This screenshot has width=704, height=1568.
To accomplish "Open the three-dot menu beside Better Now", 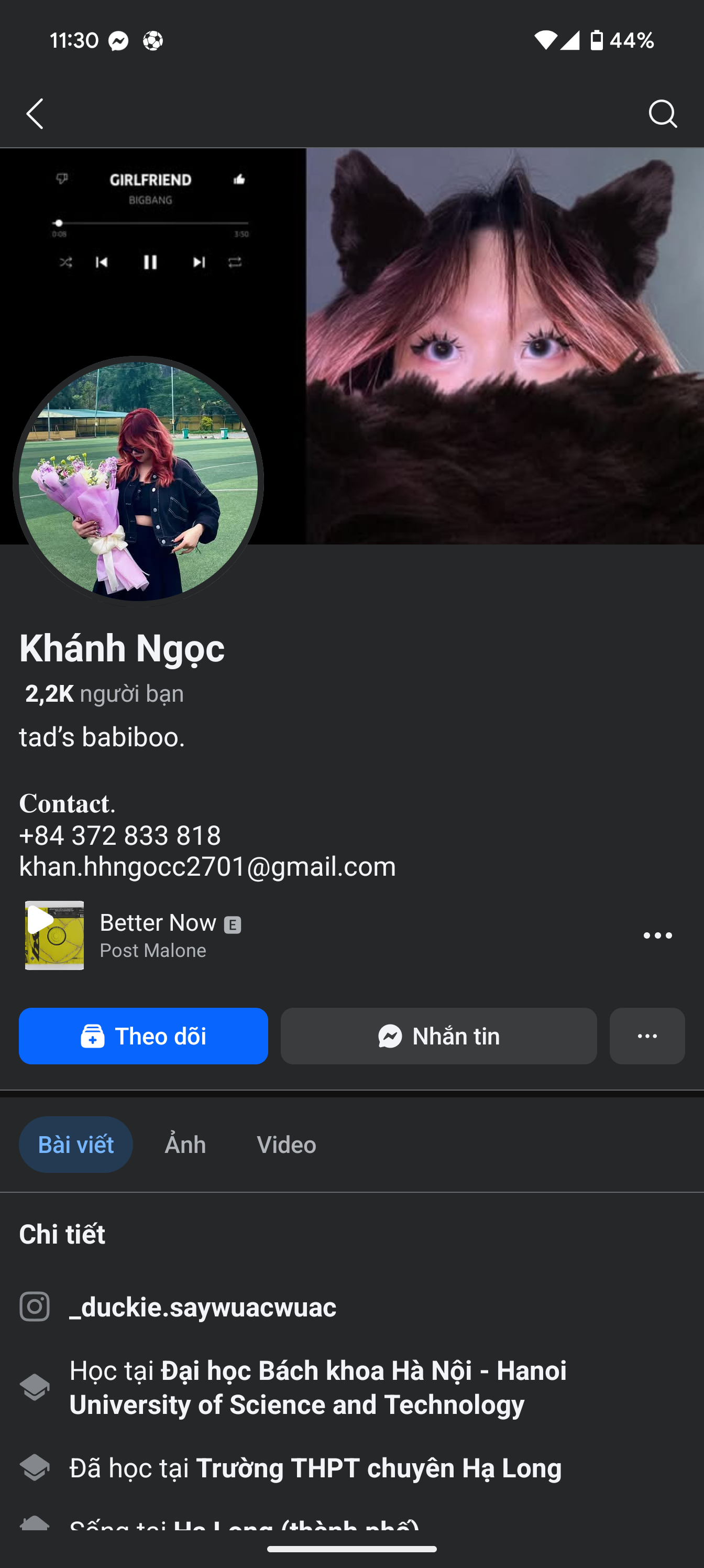I will point(657,935).
